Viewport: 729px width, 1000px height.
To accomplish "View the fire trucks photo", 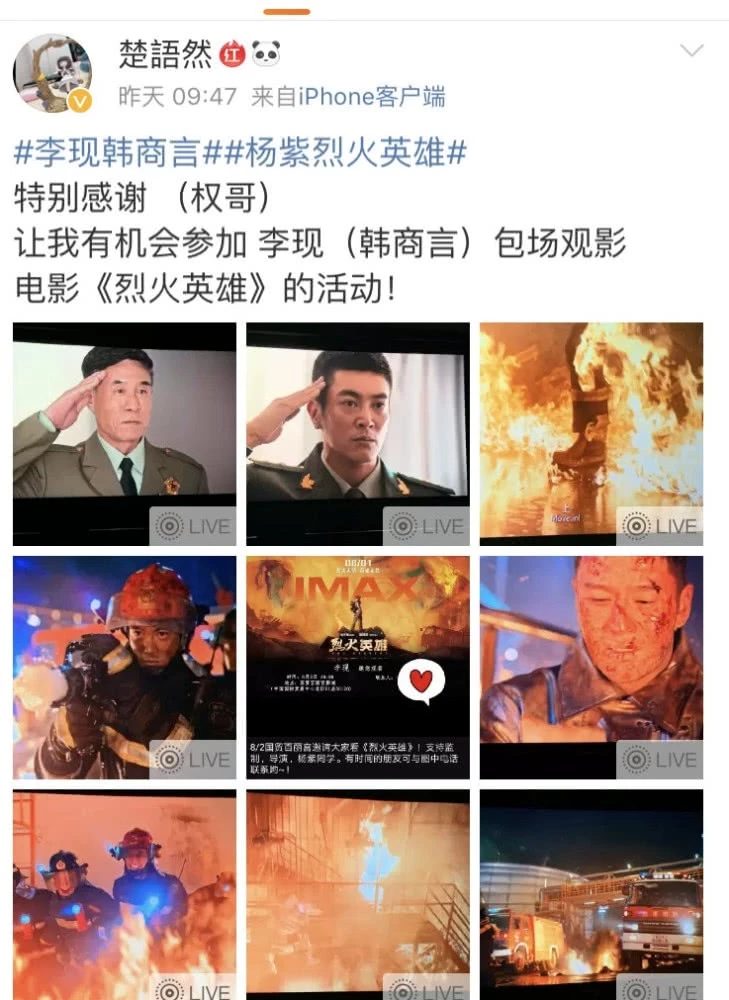I will tap(591, 893).
